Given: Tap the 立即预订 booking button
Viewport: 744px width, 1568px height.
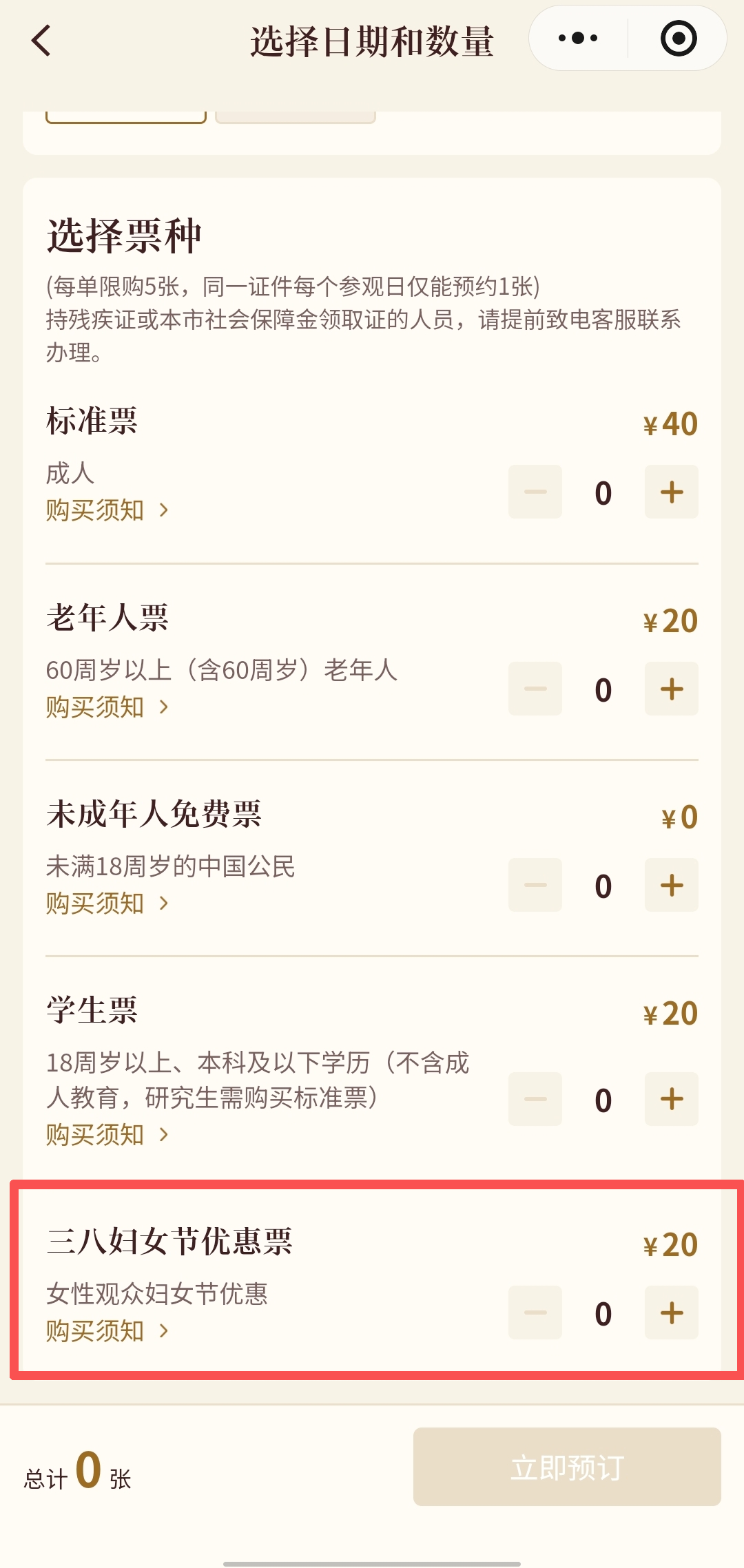Looking at the screenshot, I should click(x=567, y=1467).
